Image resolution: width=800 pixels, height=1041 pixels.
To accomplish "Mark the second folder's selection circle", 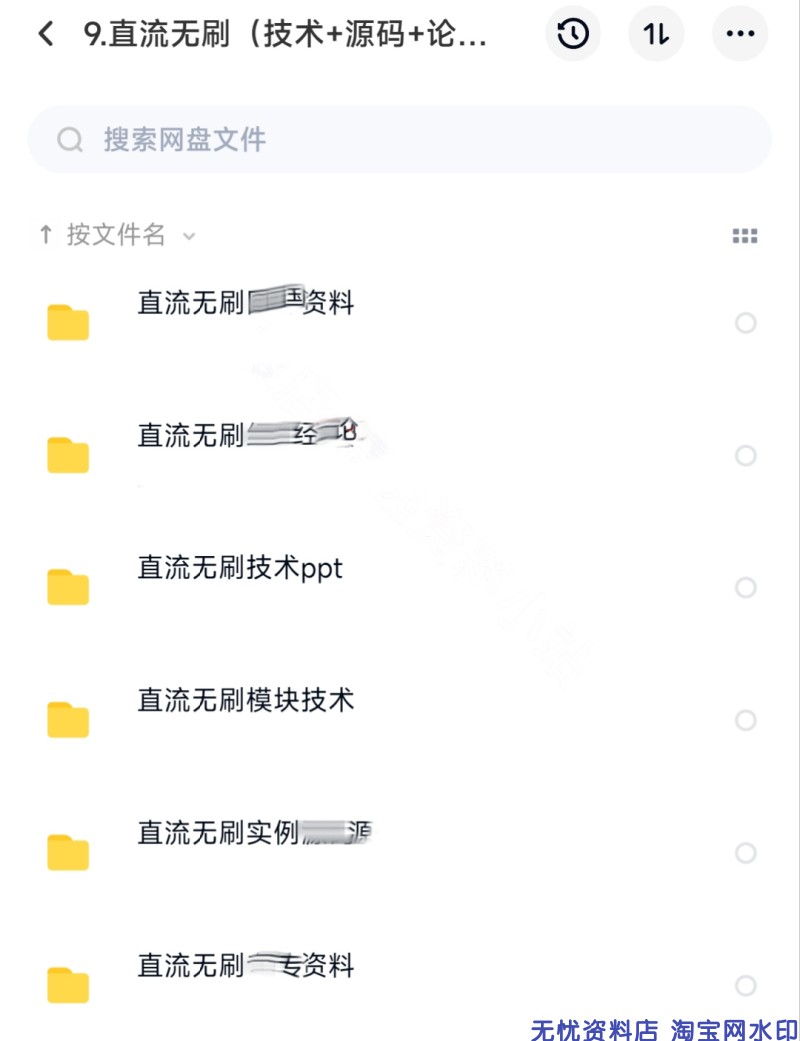I will click(746, 456).
